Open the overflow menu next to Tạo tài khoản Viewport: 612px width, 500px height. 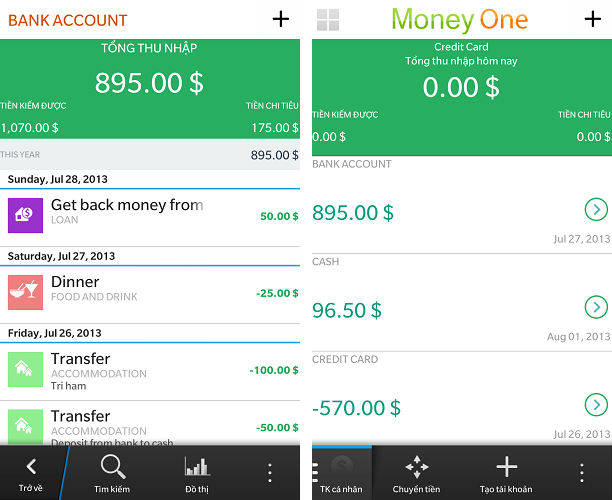pyautogui.click(x=581, y=473)
